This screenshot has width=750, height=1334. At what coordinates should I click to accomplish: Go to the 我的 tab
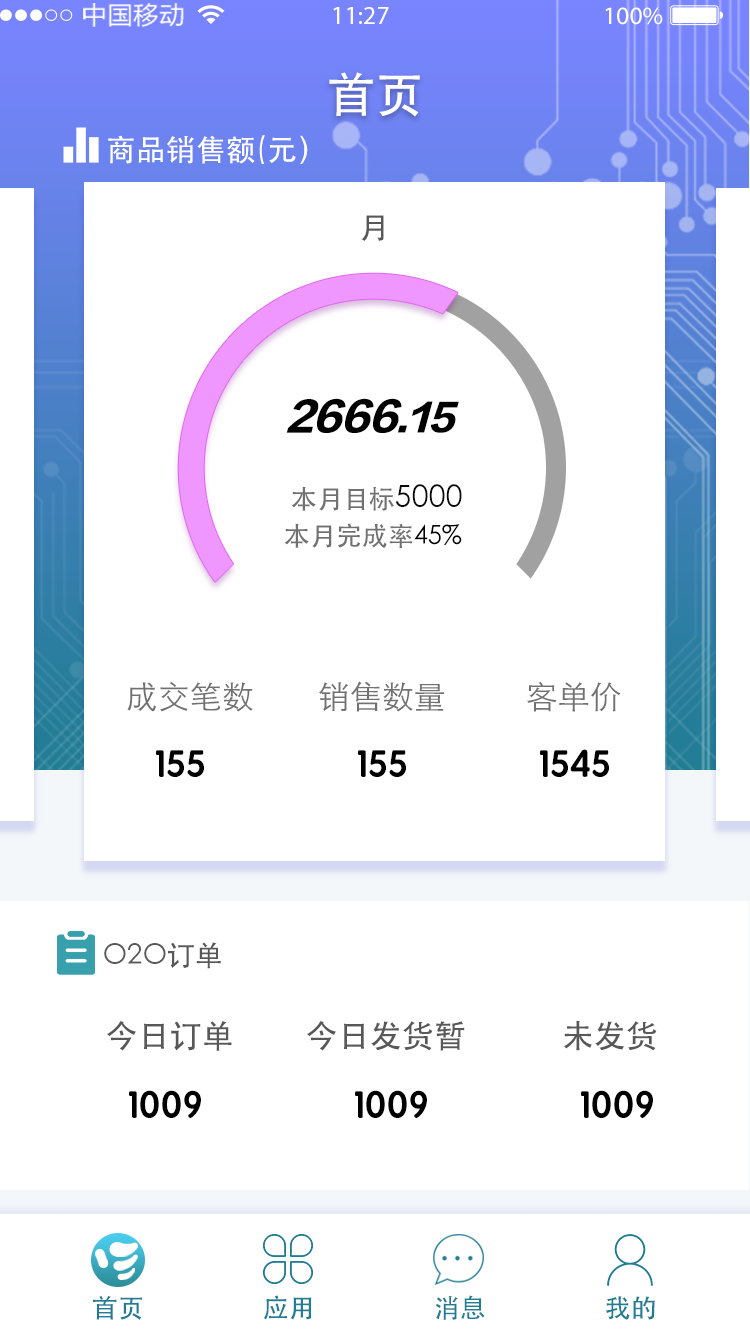tap(630, 1275)
